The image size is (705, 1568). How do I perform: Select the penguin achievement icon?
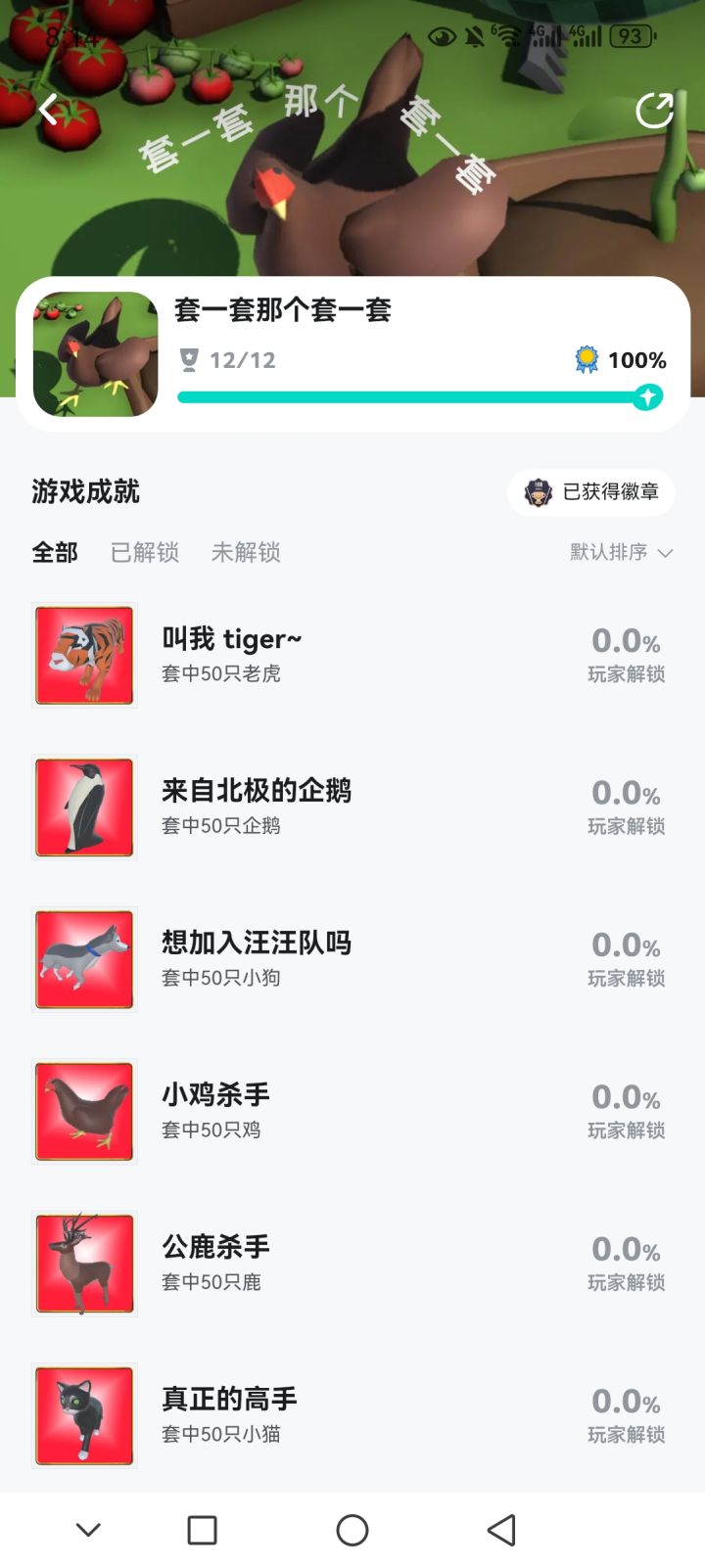pyautogui.click(x=83, y=807)
